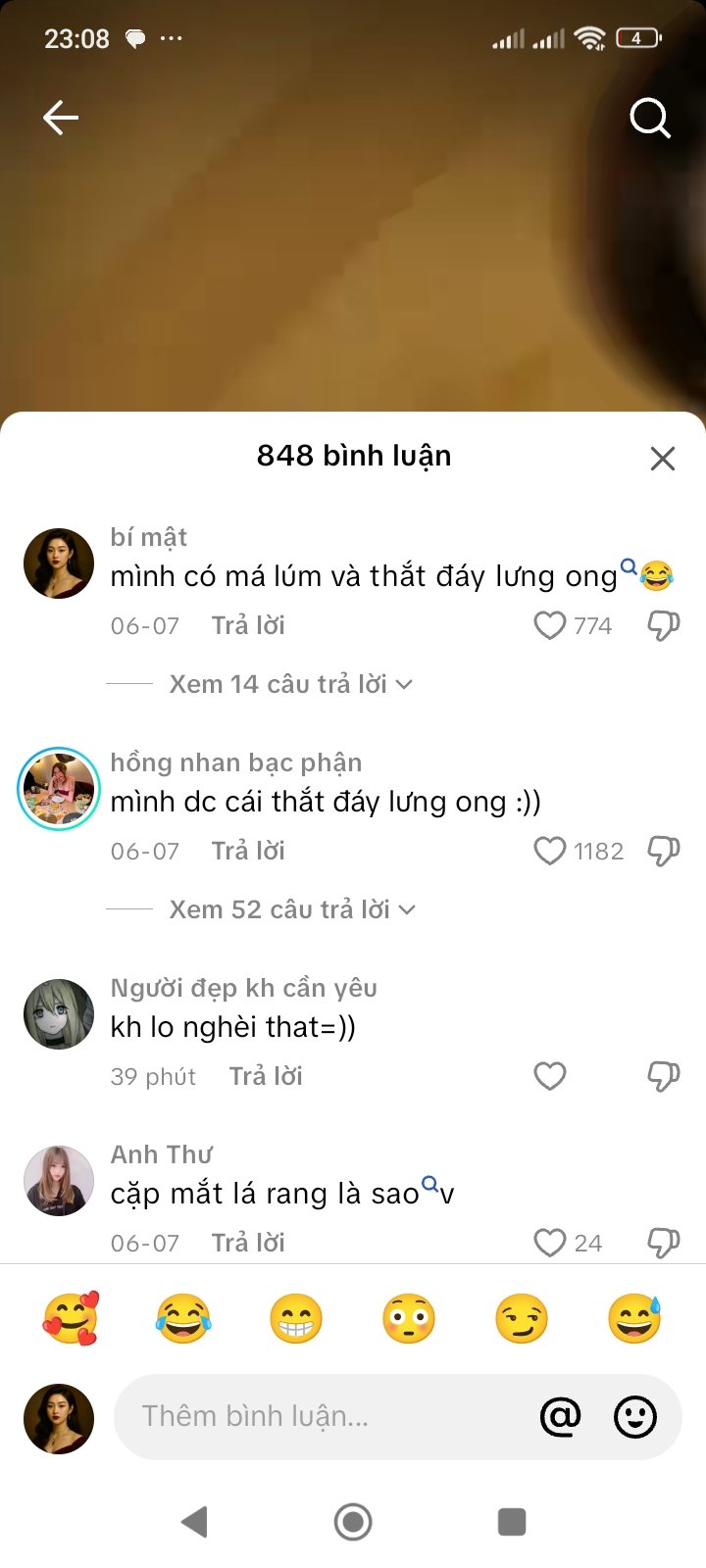Insert the smirking face emoji

(x=522, y=1318)
